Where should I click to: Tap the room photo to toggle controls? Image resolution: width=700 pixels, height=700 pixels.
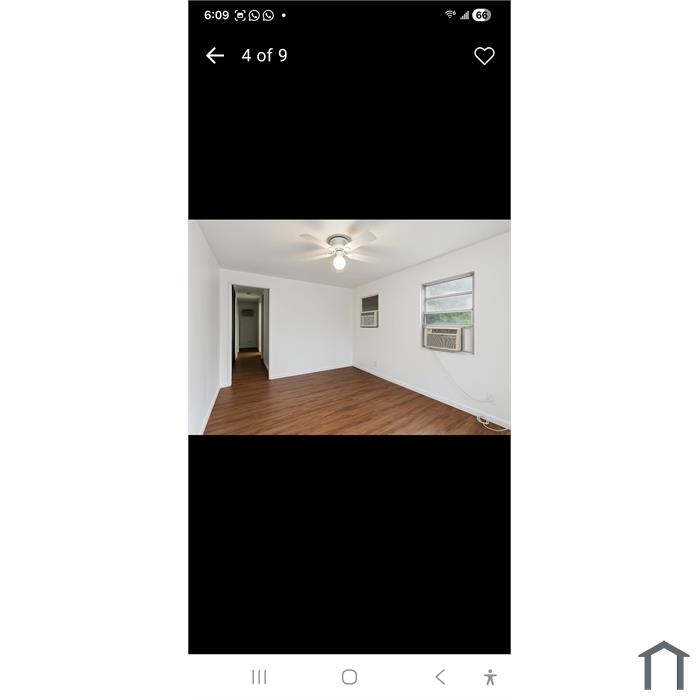349,327
